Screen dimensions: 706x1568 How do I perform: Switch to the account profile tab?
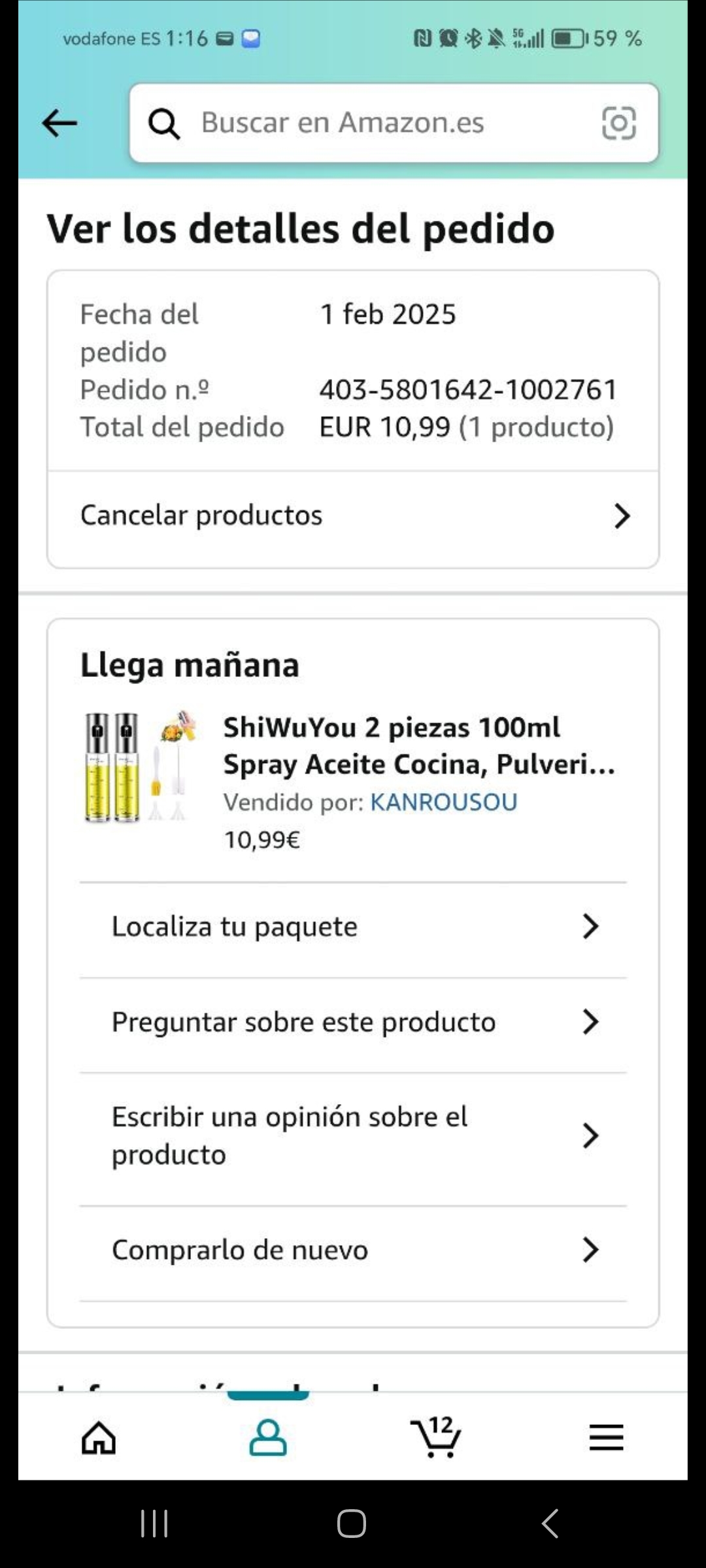pyautogui.click(x=268, y=1438)
